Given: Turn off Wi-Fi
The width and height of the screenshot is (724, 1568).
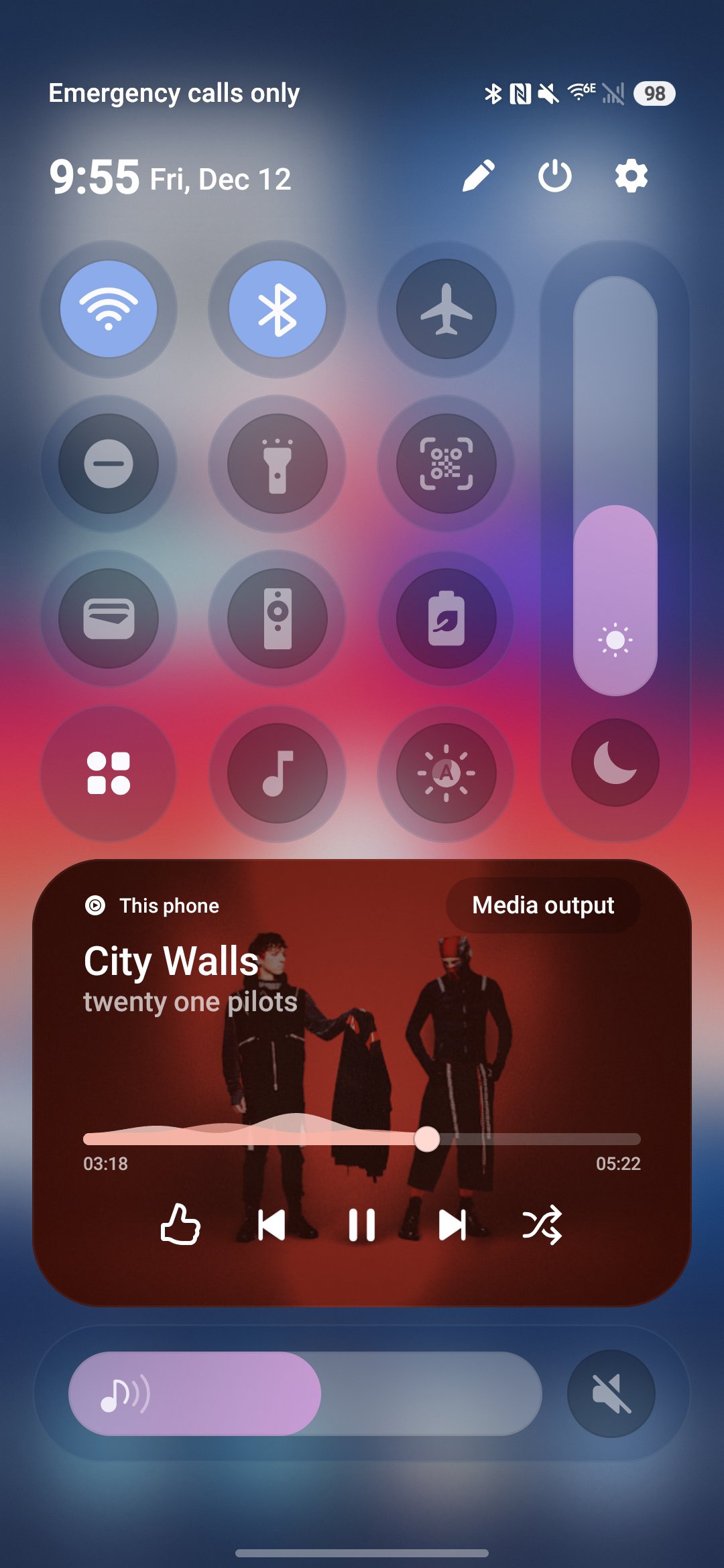Looking at the screenshot, I should tap(109, 309).
